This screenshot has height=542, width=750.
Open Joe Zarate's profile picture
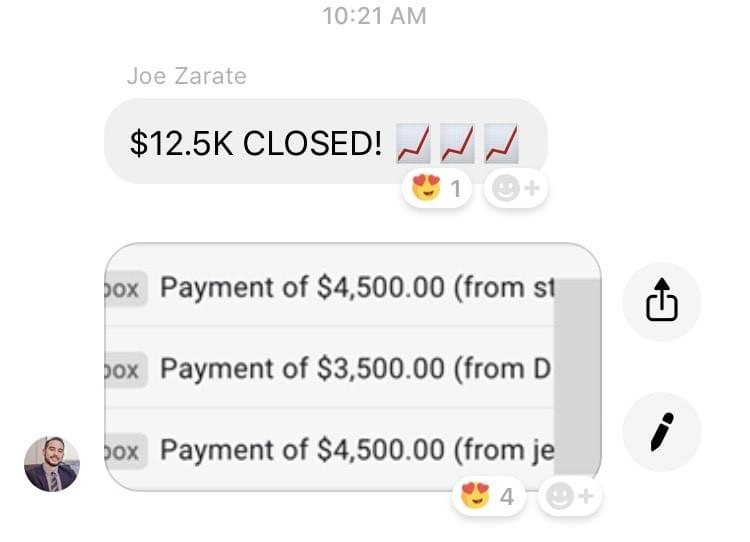click(52, 463)
